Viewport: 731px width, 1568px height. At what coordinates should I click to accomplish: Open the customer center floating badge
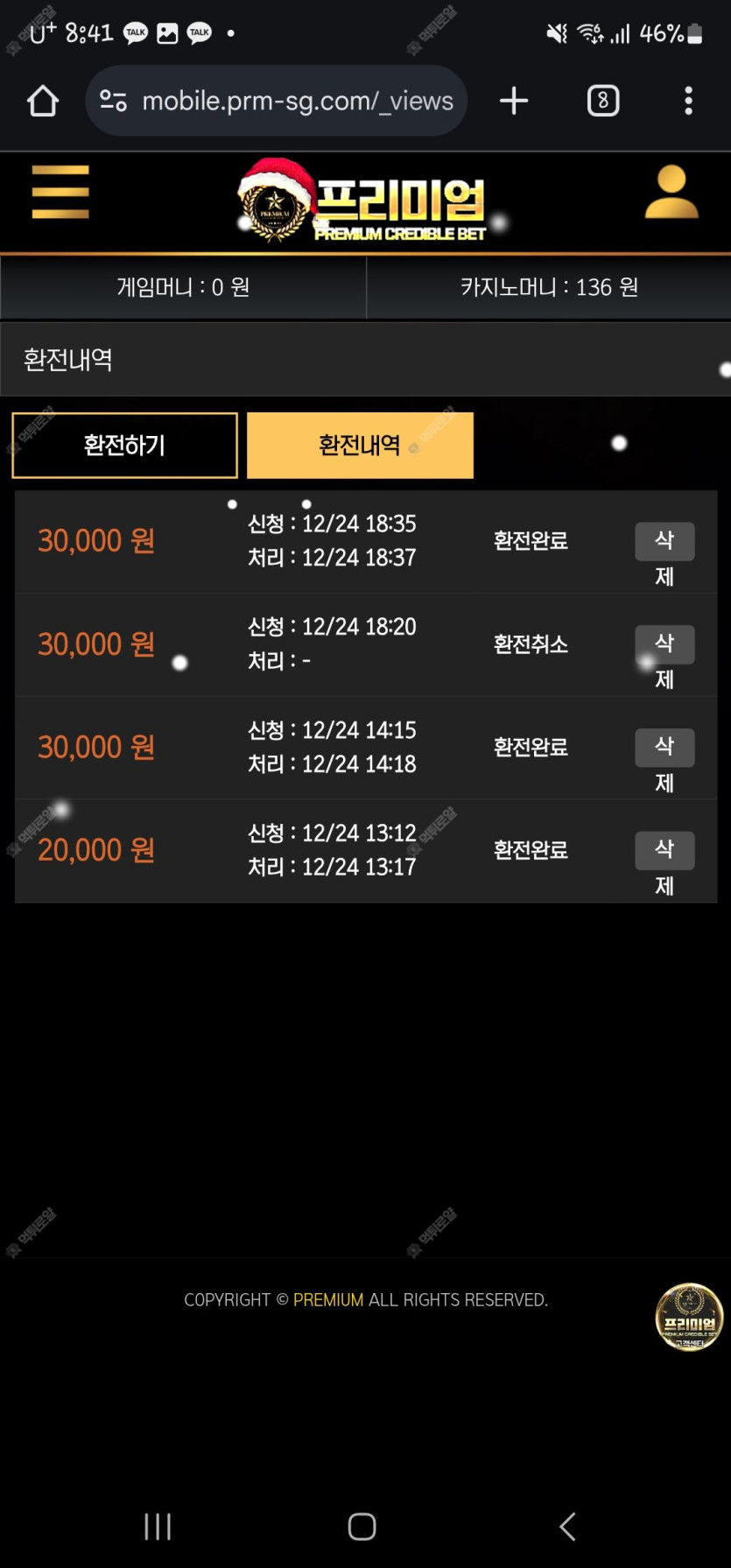(689, 1317)
